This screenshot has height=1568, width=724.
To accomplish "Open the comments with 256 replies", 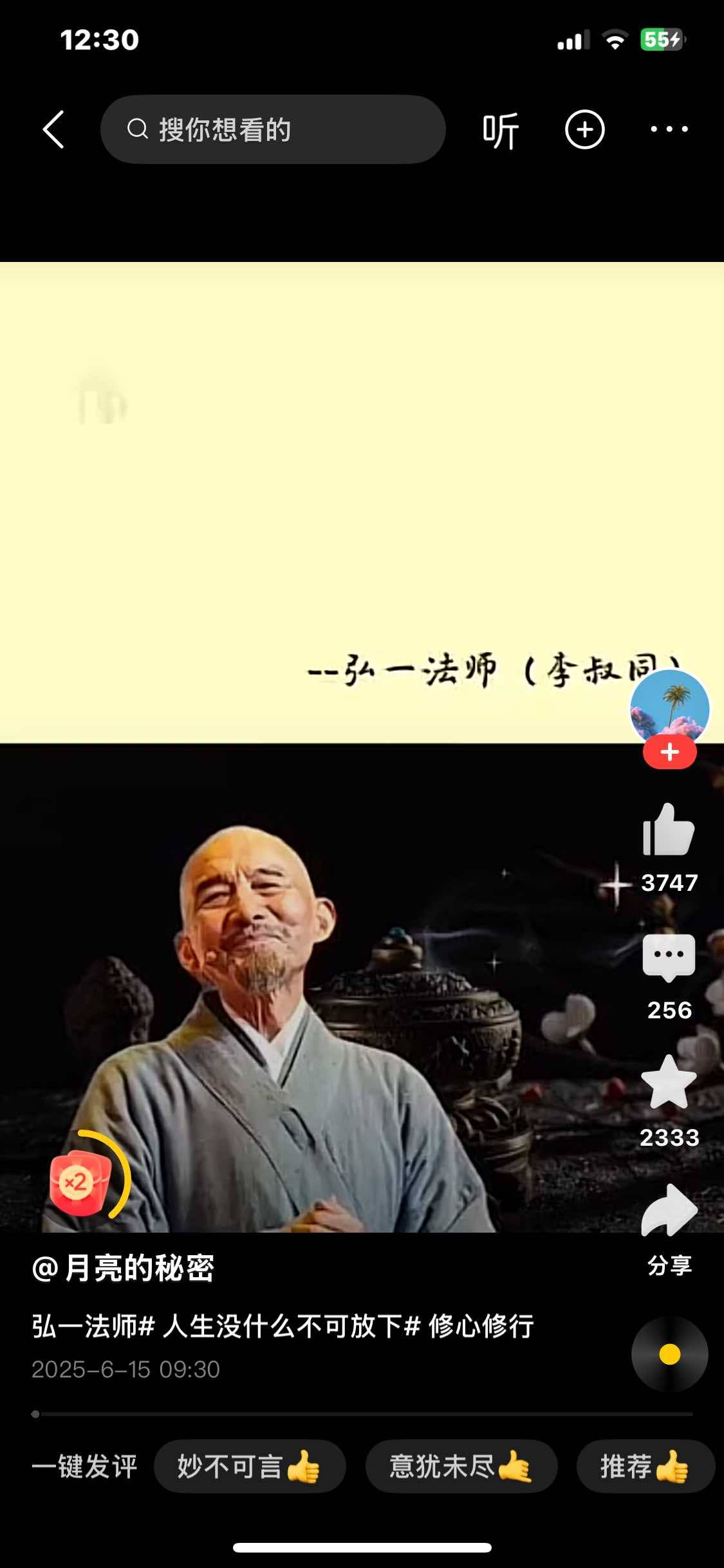I will pyautogui.click(x=669, y=959).
